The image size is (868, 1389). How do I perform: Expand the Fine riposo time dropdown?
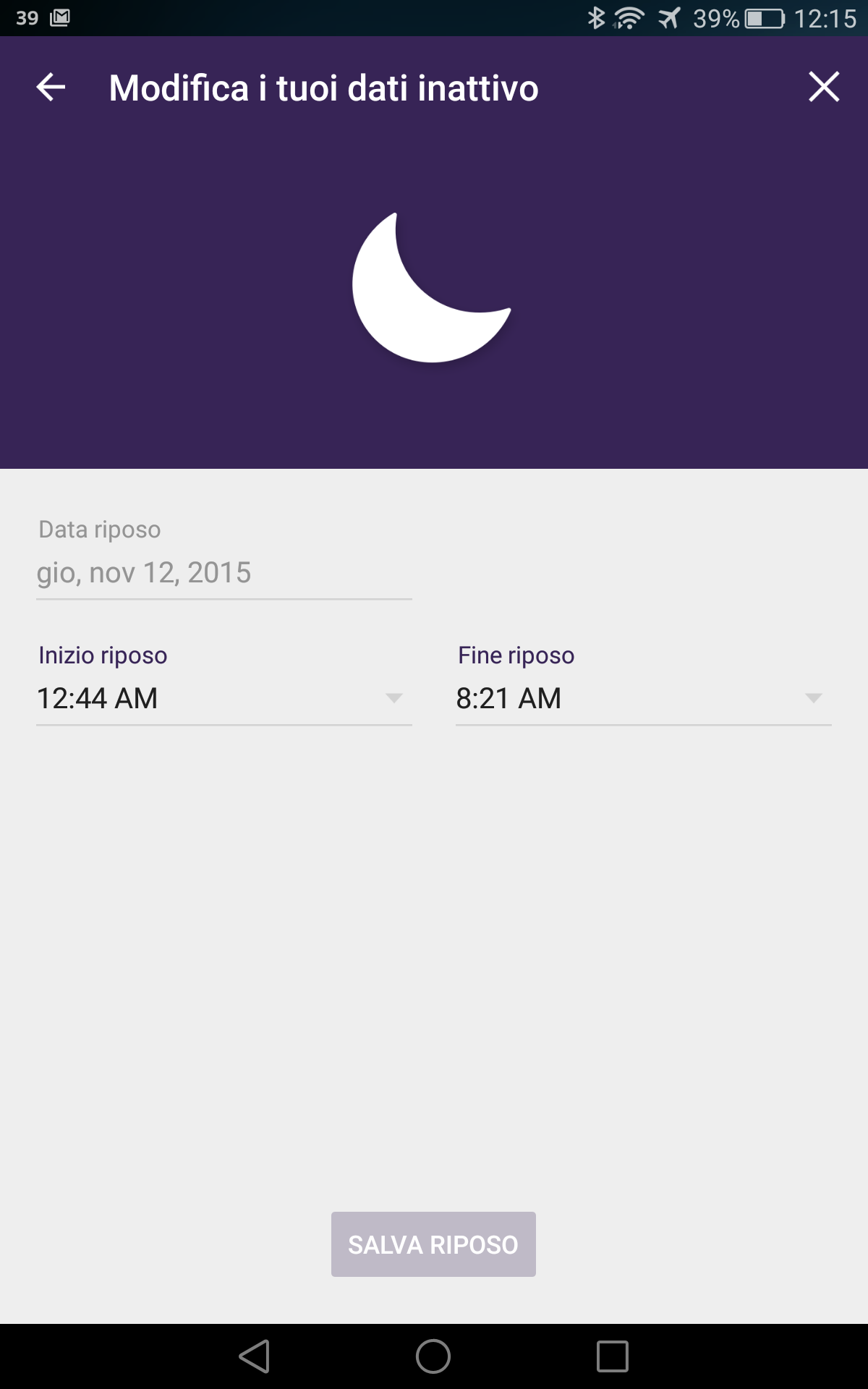click(644, 698)
